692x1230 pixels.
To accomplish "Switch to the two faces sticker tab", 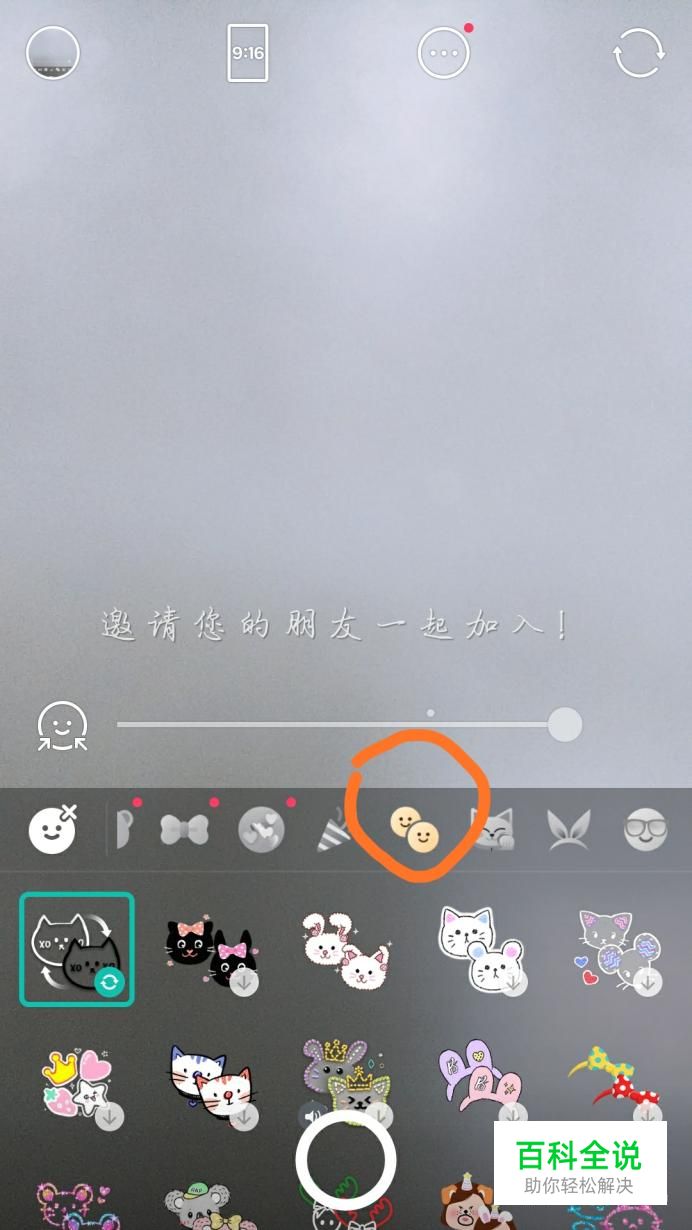I will pos(415,829).
